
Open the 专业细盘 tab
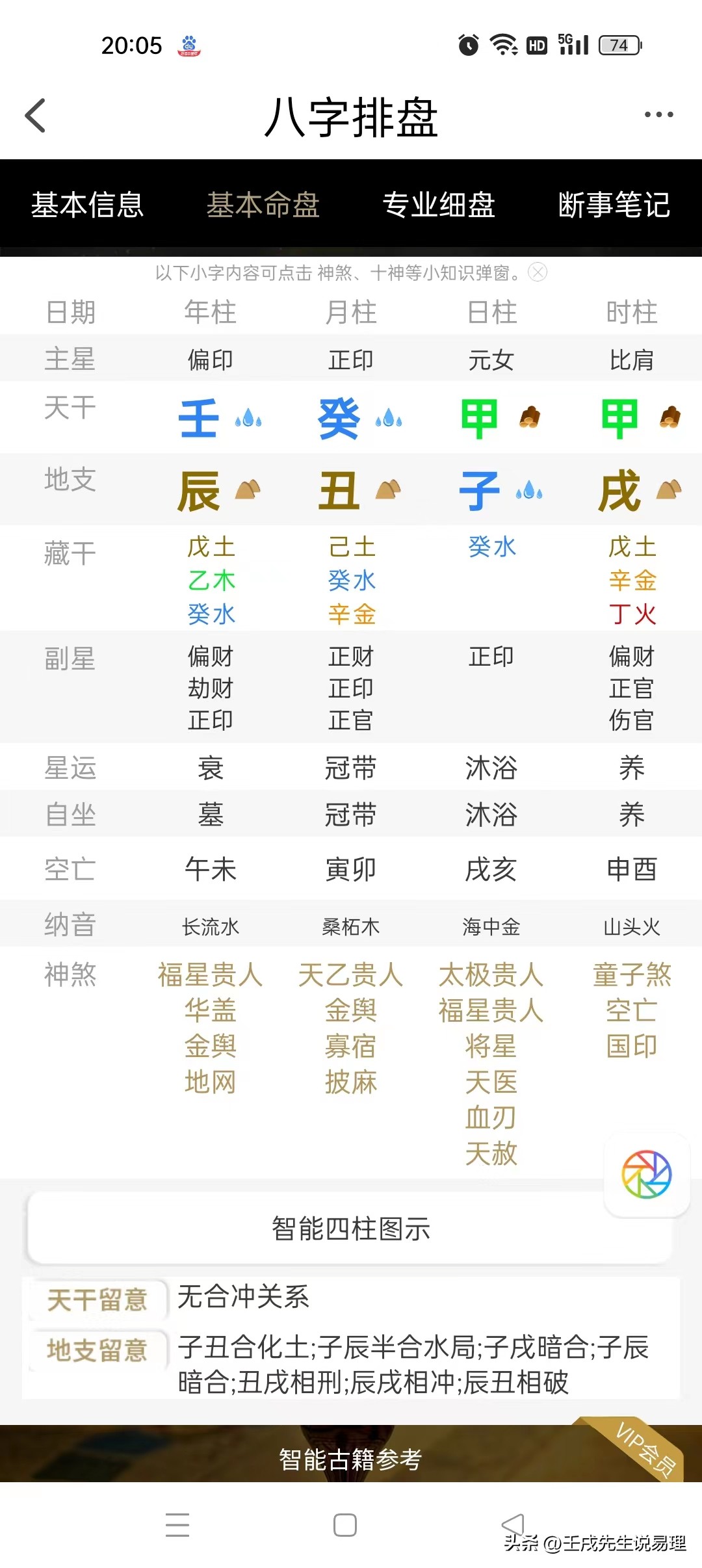(x=439, y=205)
